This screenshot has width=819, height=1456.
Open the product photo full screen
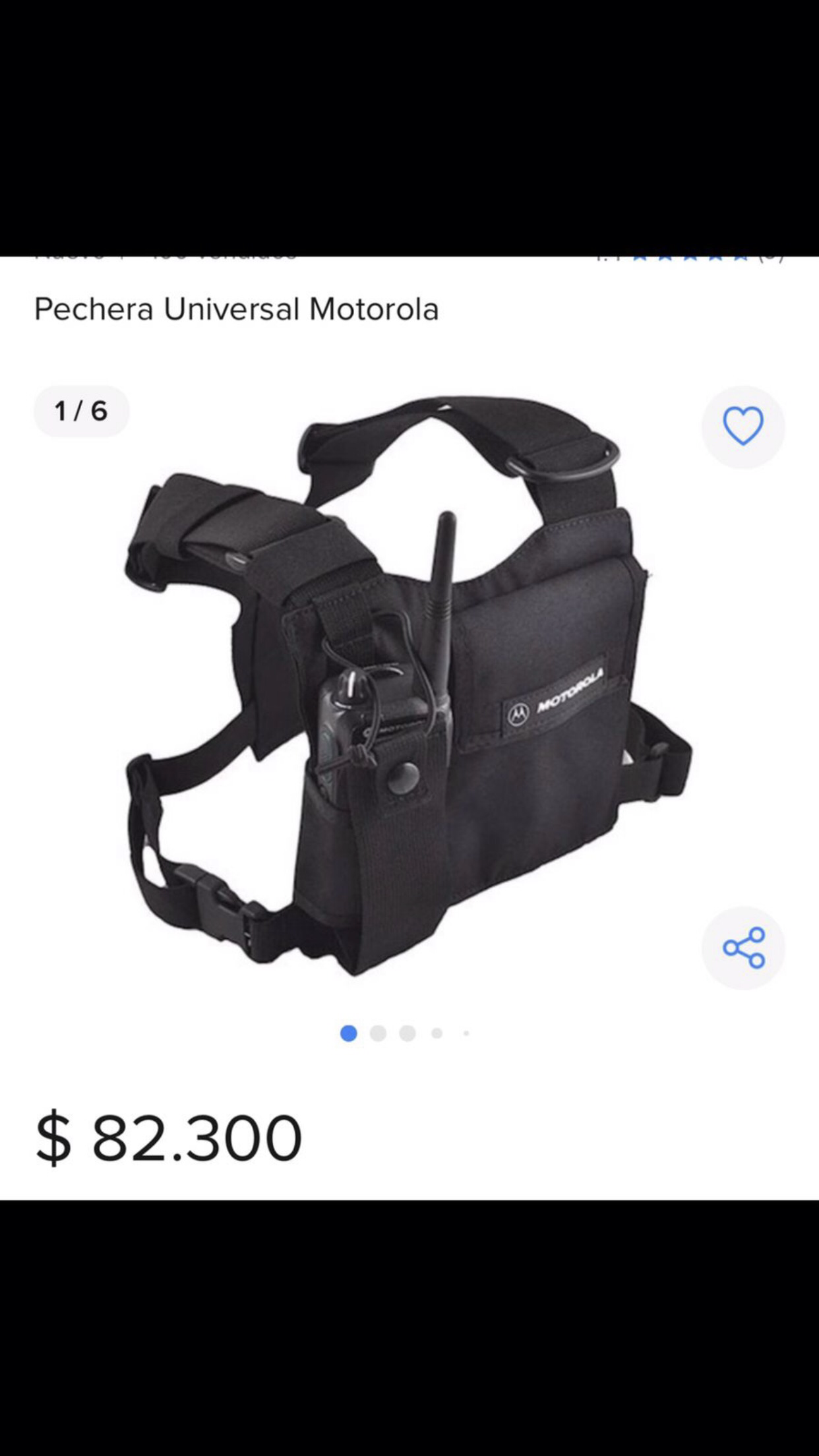coord(409,686)
